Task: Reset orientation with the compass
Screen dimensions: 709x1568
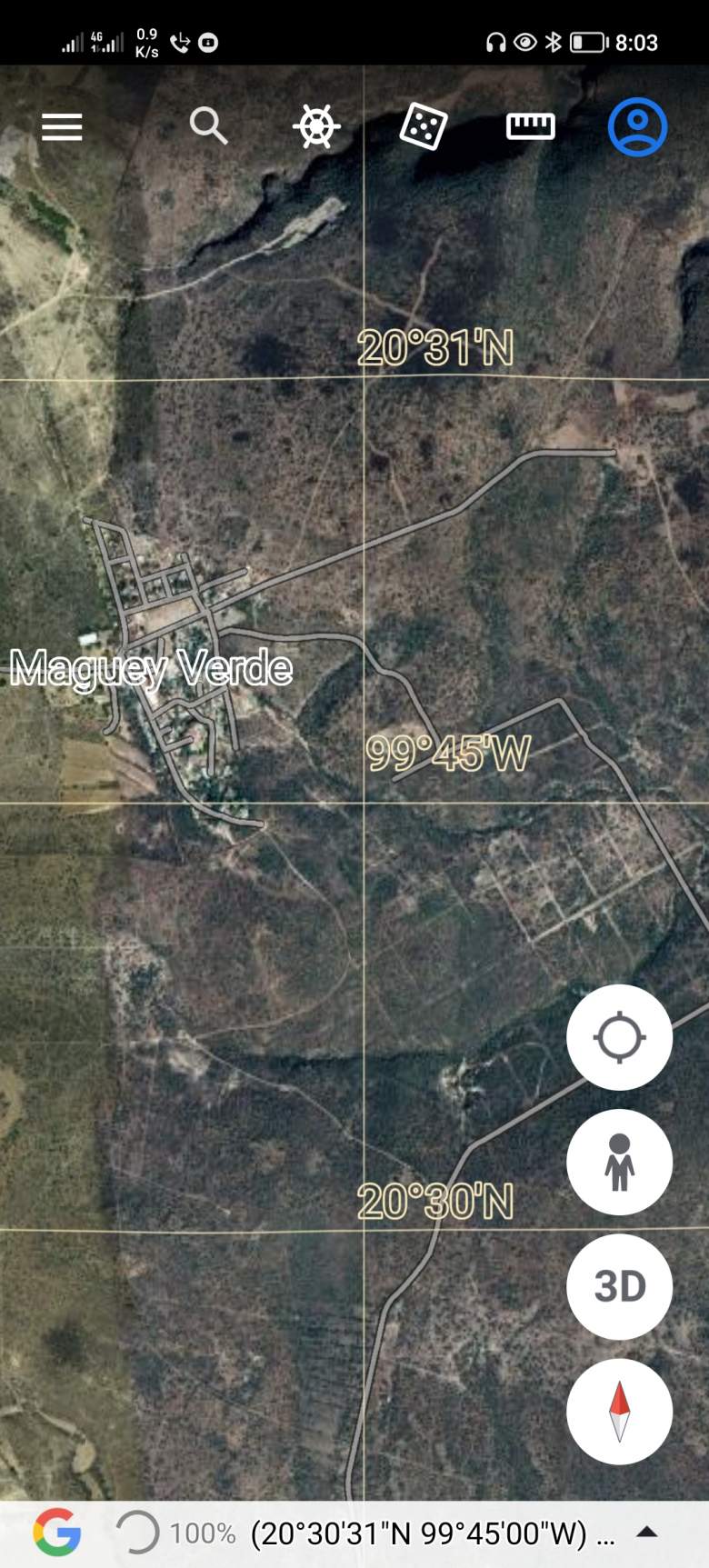Action: (620, 1411)
